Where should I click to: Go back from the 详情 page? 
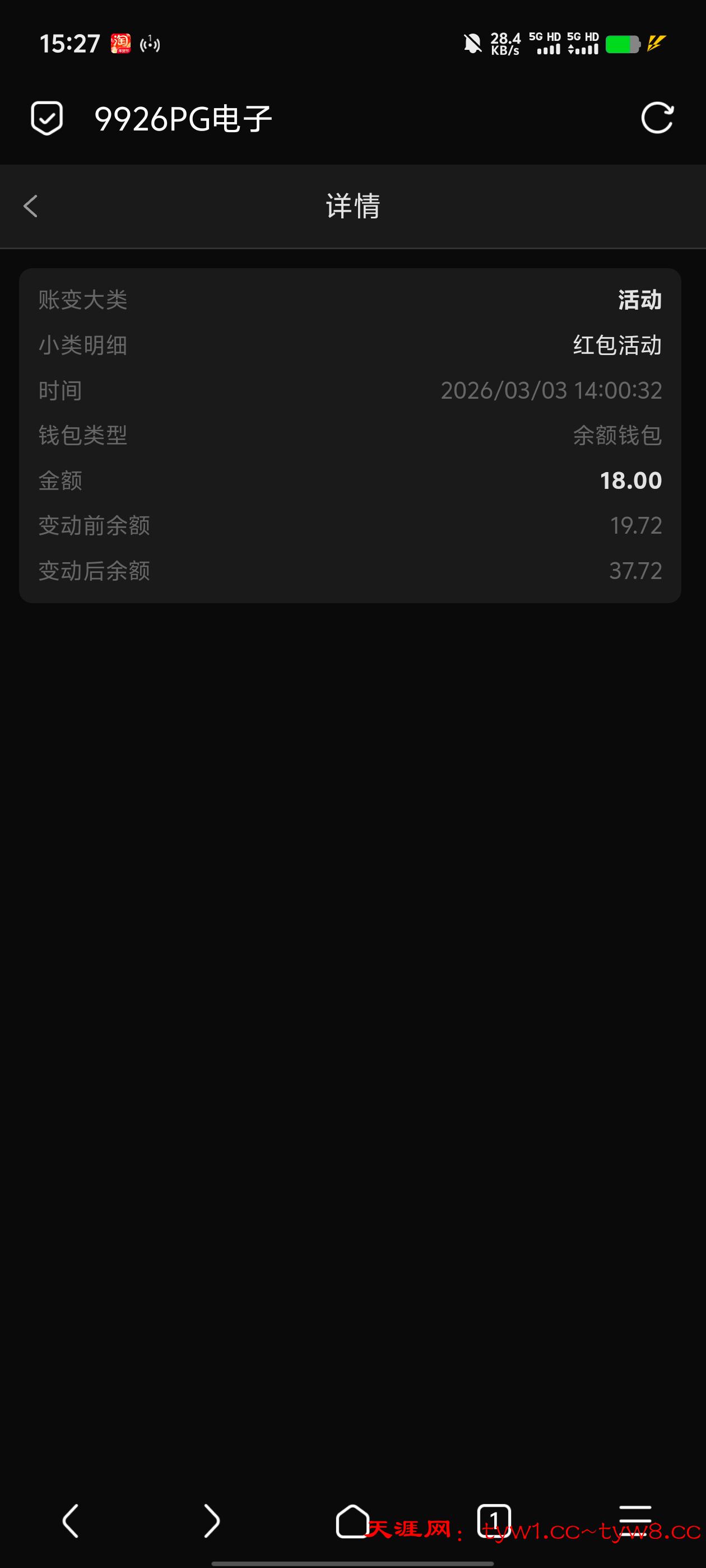tap(31, 206)
